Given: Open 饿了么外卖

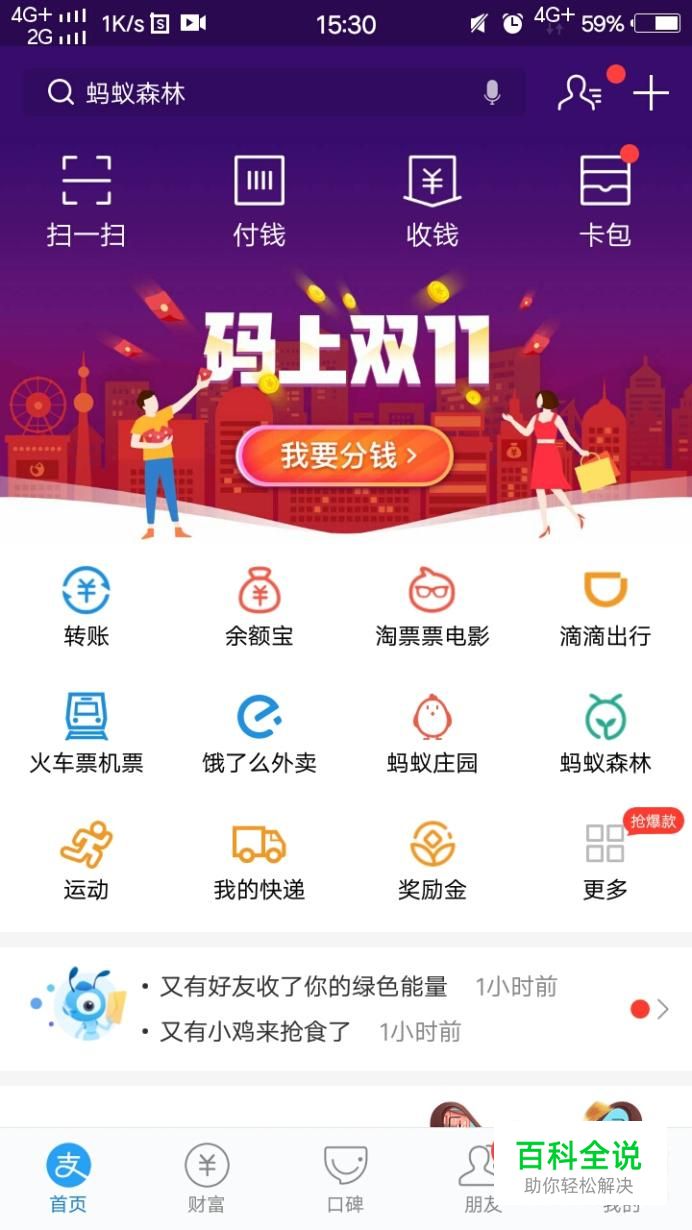Looking at the screenshot, I should [259, 733].
